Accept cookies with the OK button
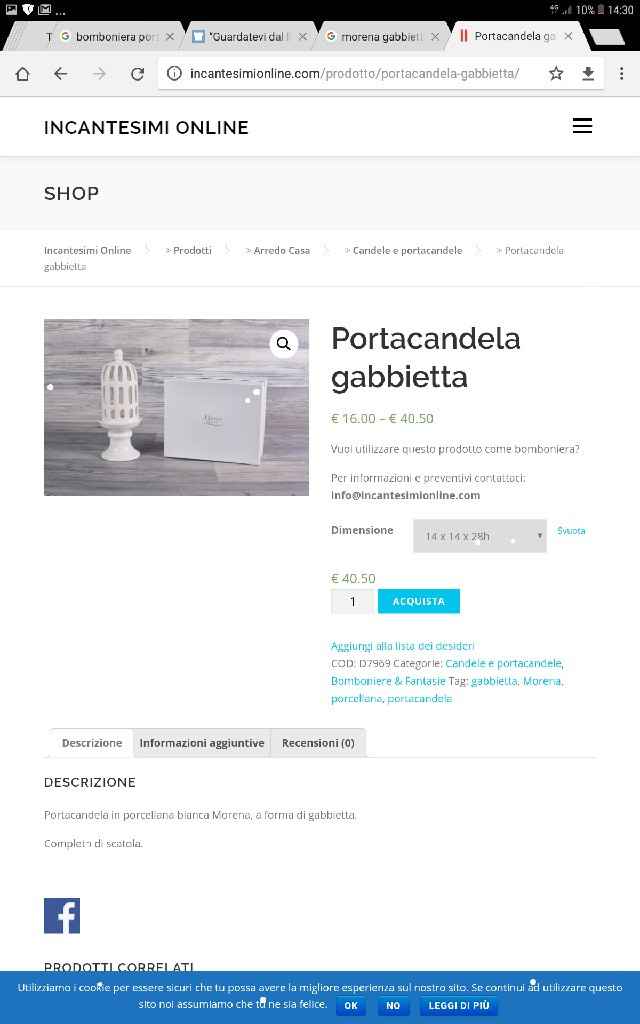This screenshot has width=640, height=1024. point(350,1006)
